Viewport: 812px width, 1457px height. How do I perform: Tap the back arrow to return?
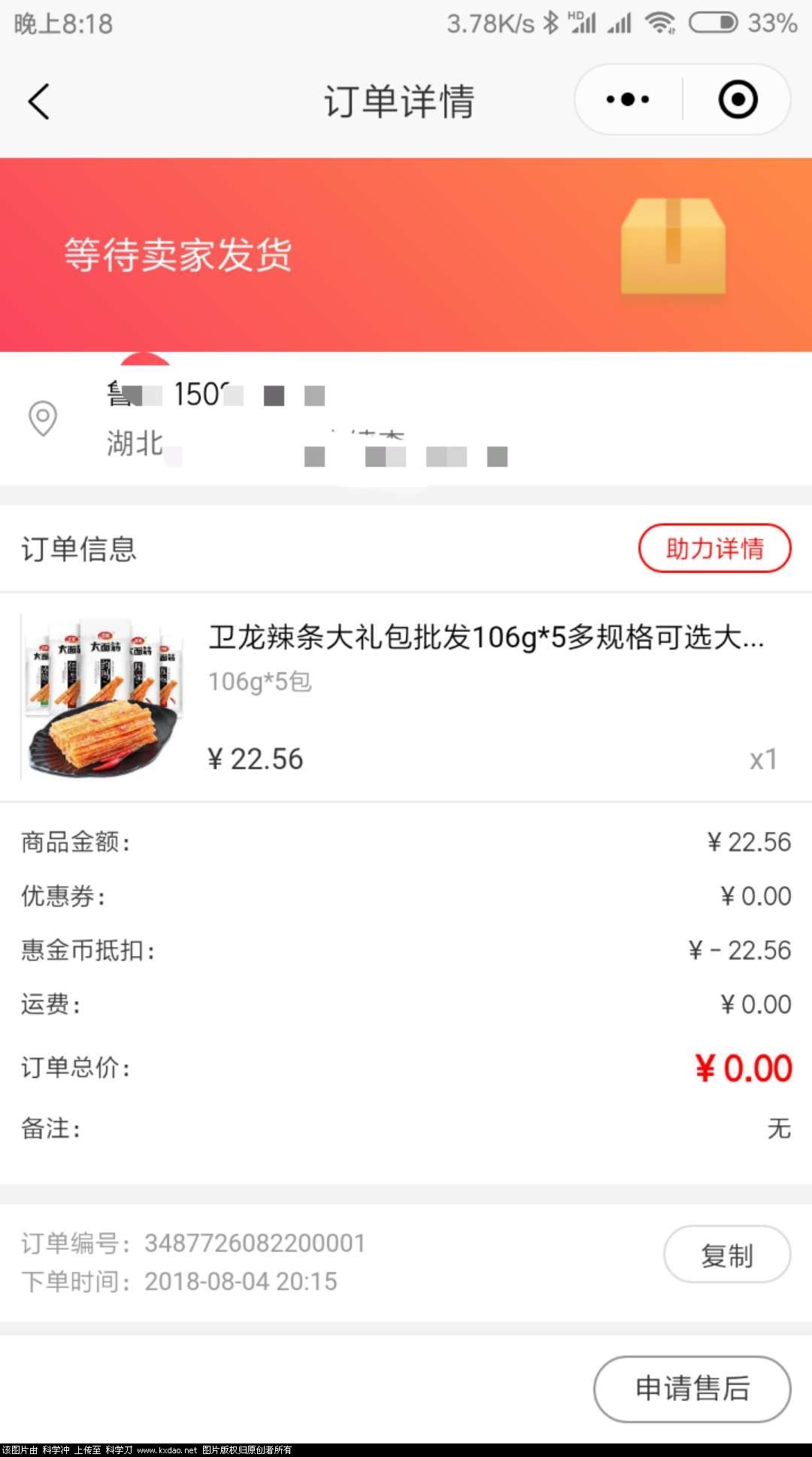pyautogui.click(x=39, y=100)
